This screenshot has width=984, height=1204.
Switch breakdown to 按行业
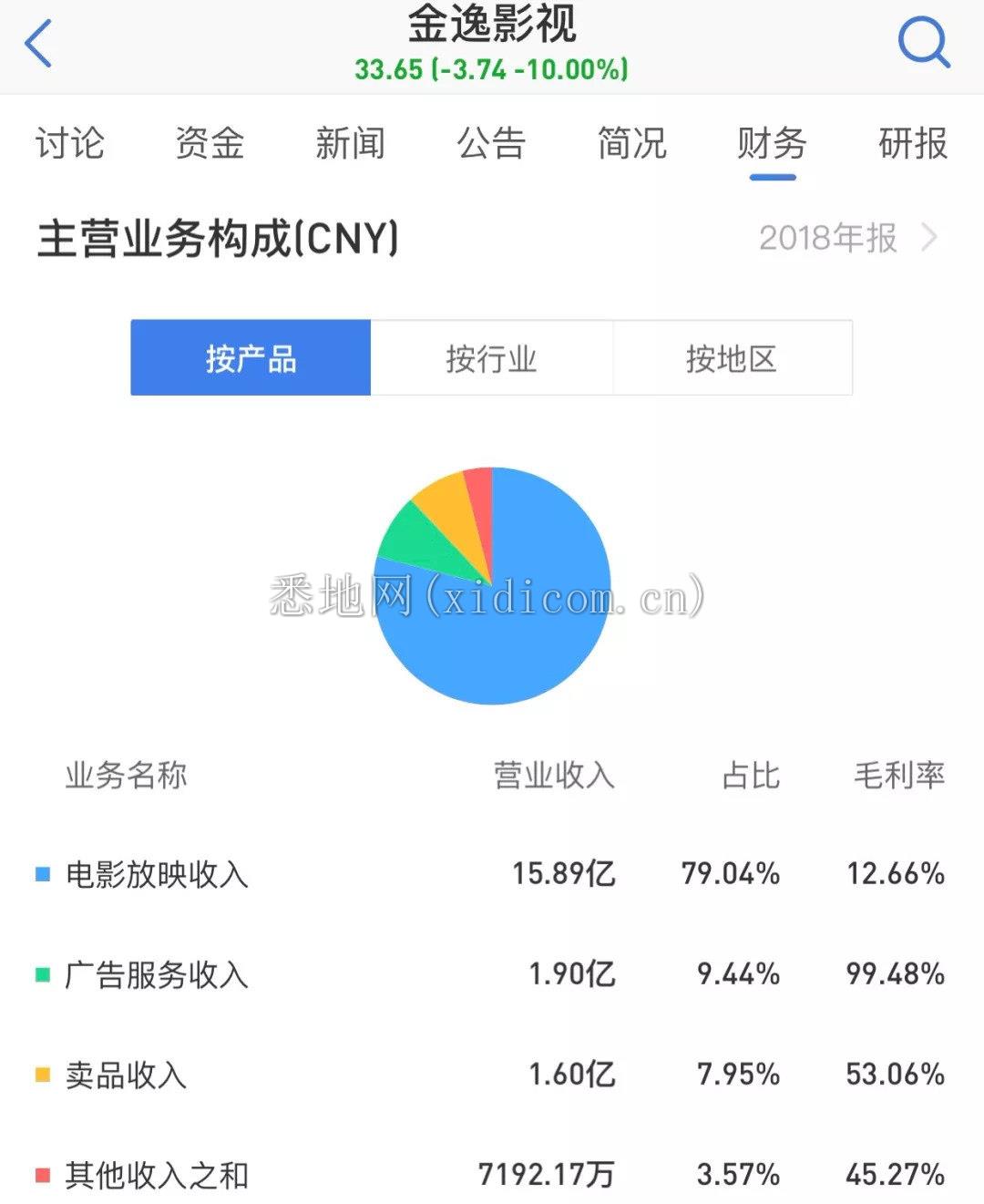[x=491, y=358]
